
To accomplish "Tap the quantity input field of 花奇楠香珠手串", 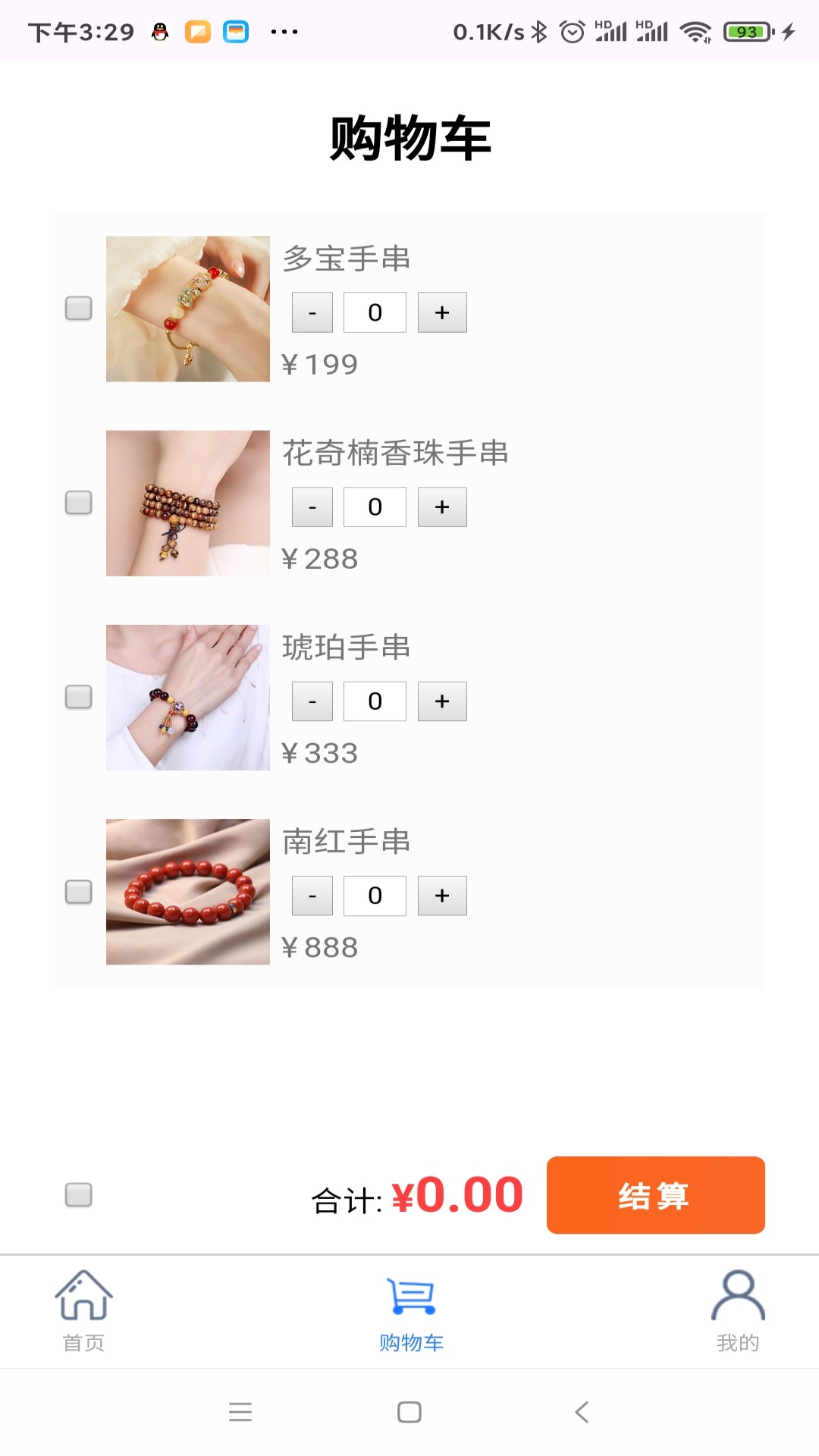I will coord(375,507).
